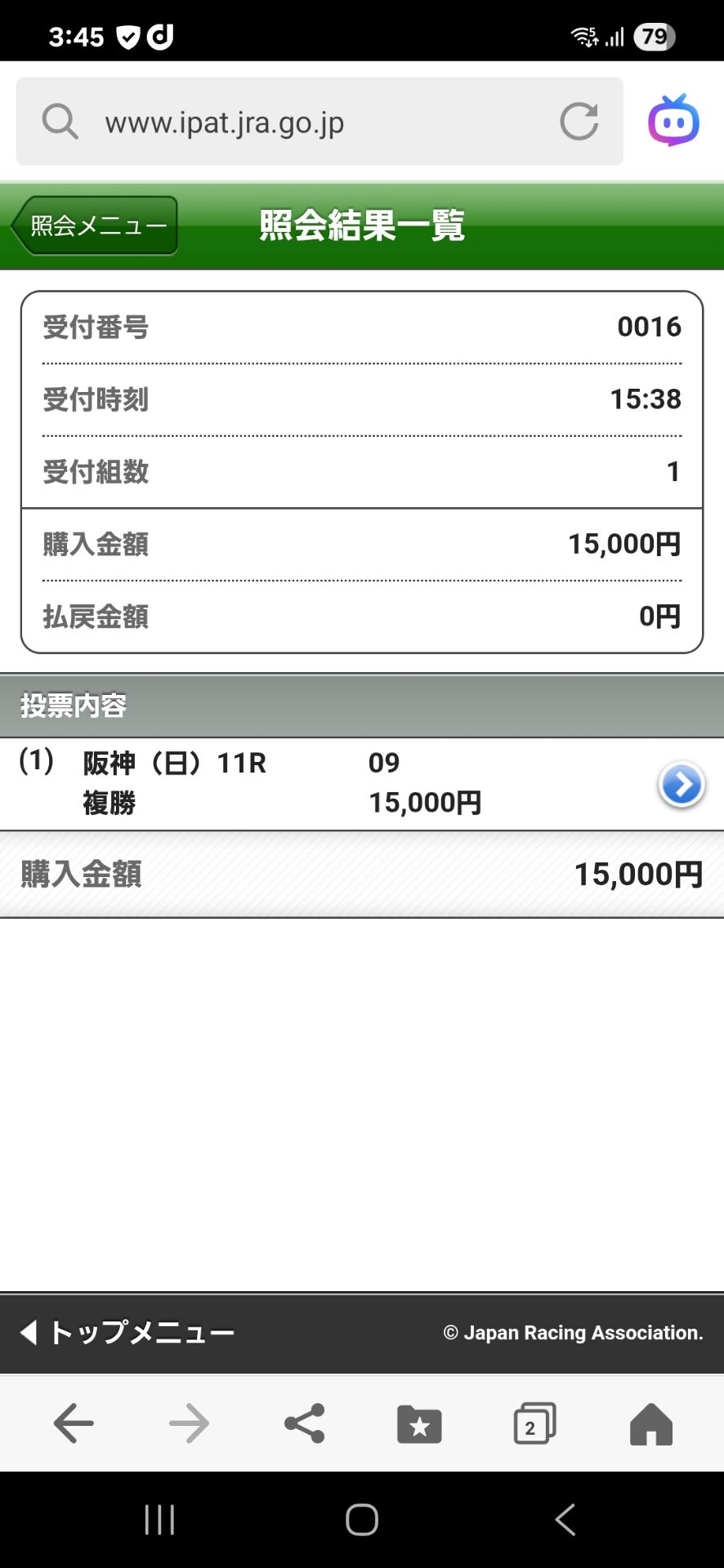Return to browser homepage via home icon
The image size is (724, 1568).
click(x=650, y=1423)
